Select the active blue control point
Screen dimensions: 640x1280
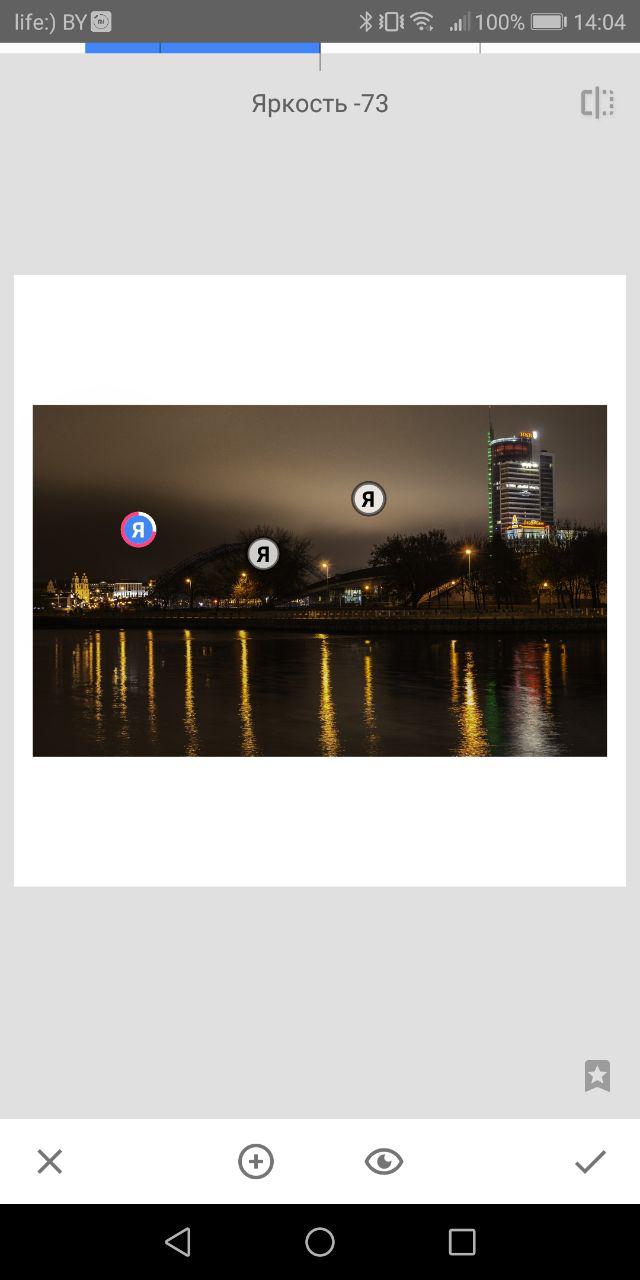pos(139,529)
